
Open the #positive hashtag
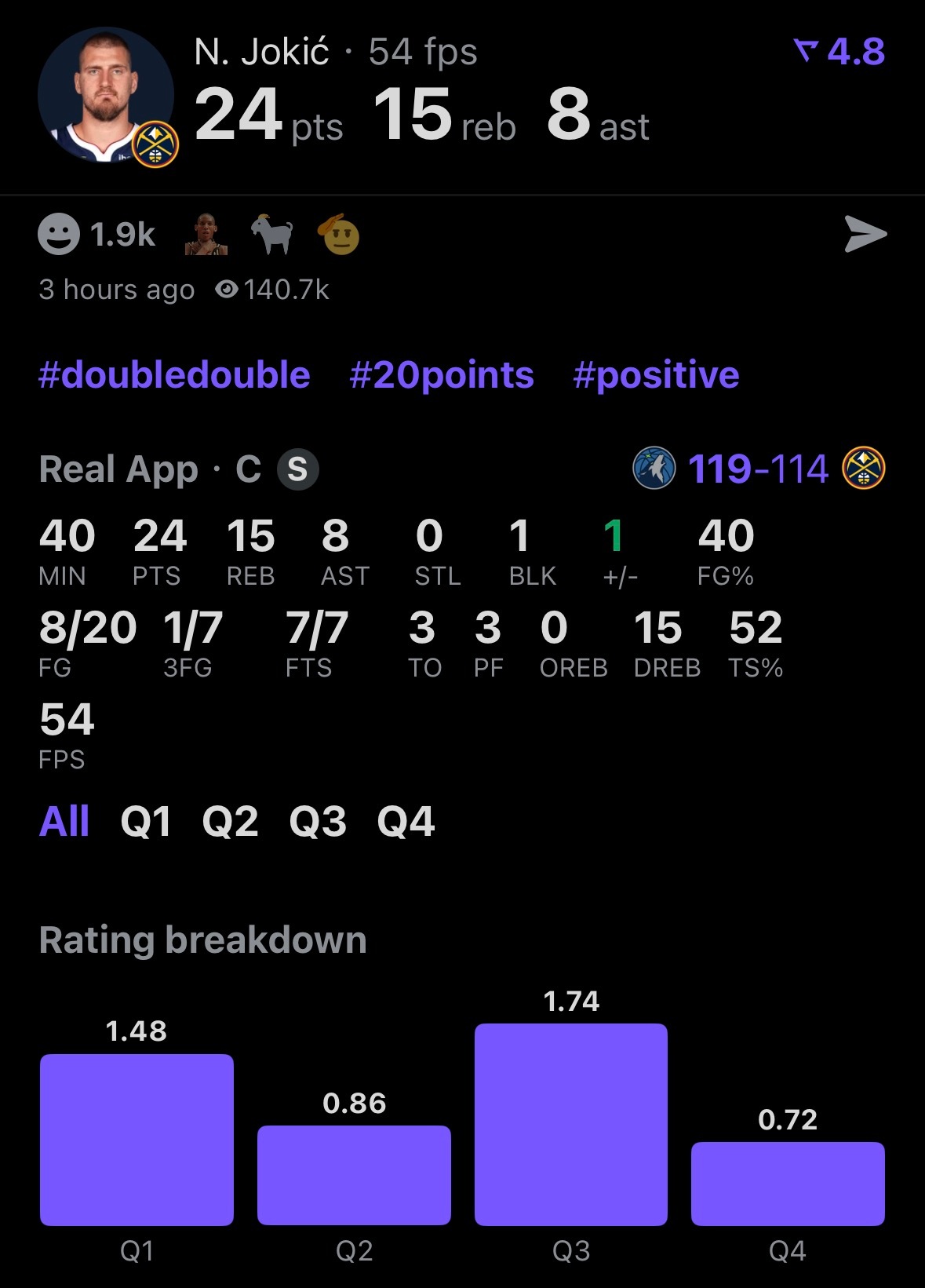[656, 375]
